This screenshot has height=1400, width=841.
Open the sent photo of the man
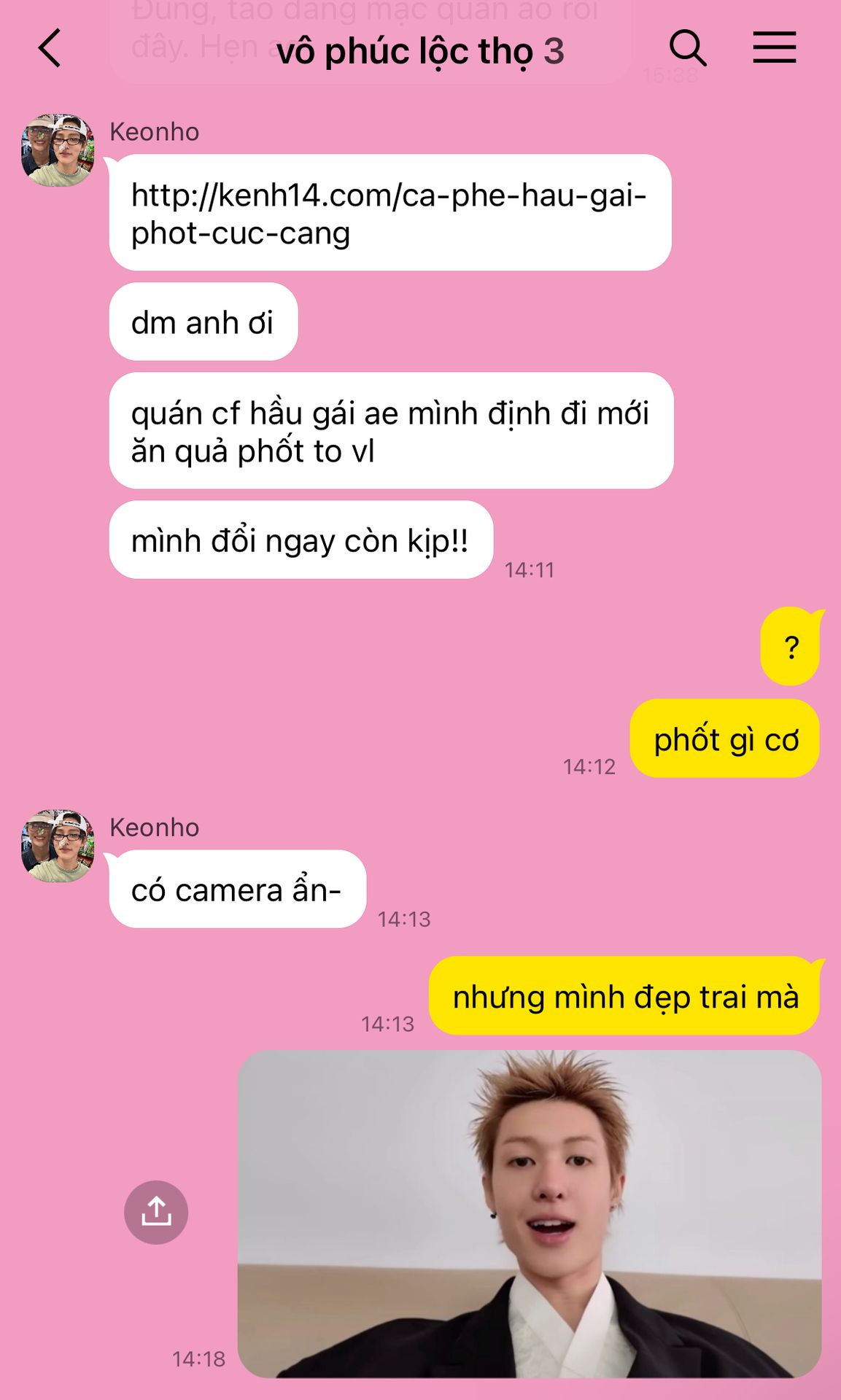click(x=530, y=1213)
